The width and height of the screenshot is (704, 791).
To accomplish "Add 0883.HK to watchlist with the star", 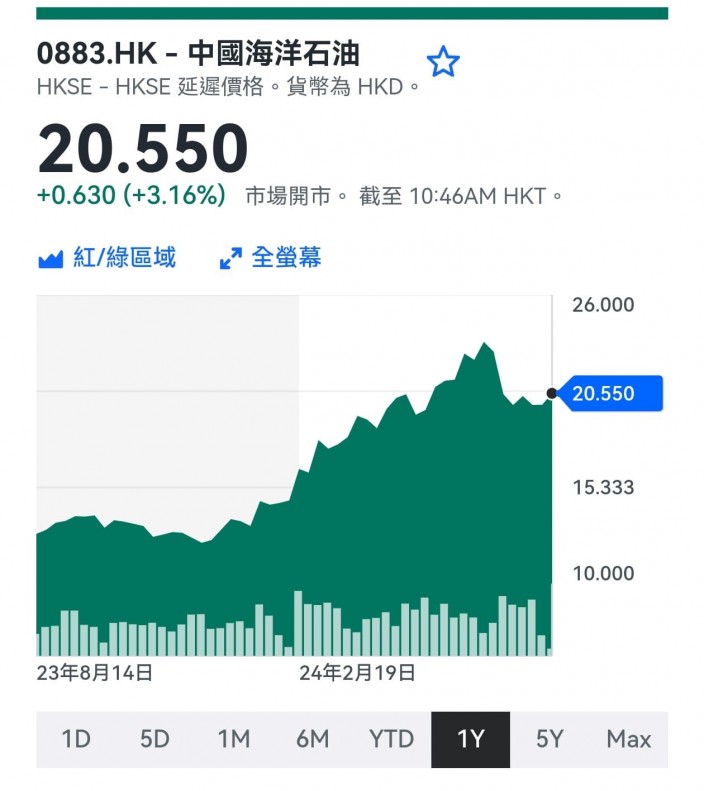I will pyautogui.click(x=443, y=62).
